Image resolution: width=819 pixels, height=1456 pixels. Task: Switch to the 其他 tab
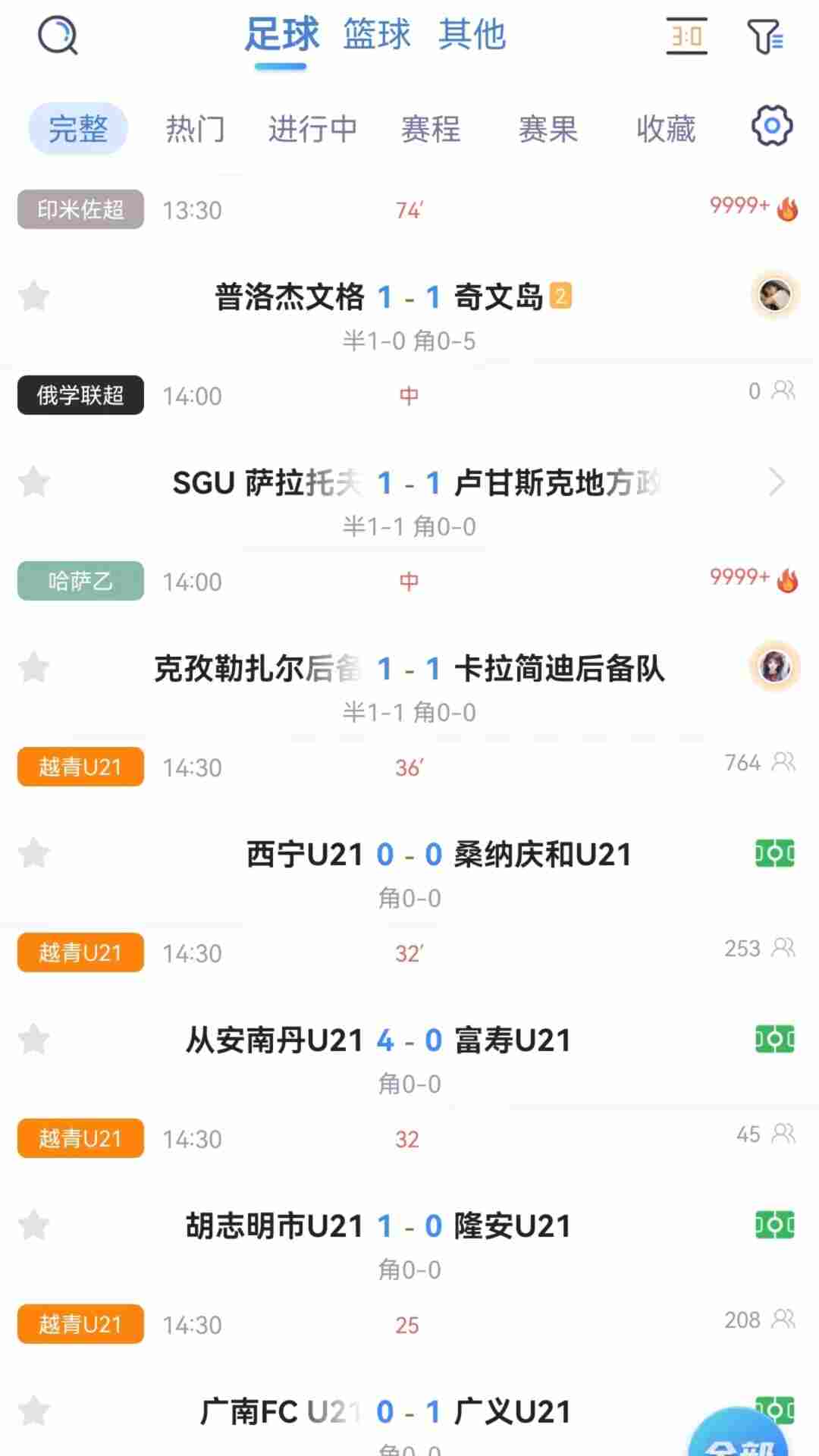tap(472, 35)
